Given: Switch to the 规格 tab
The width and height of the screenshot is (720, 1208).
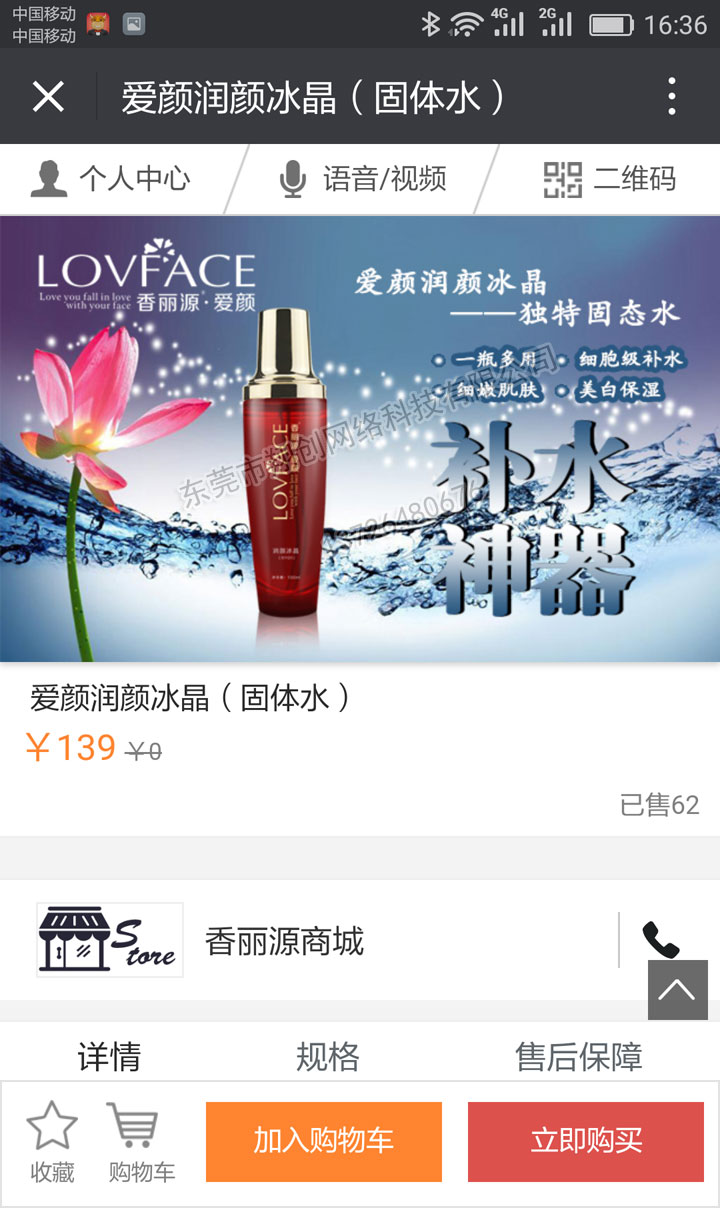Looking at the screenshot, I should point(327,1056).
